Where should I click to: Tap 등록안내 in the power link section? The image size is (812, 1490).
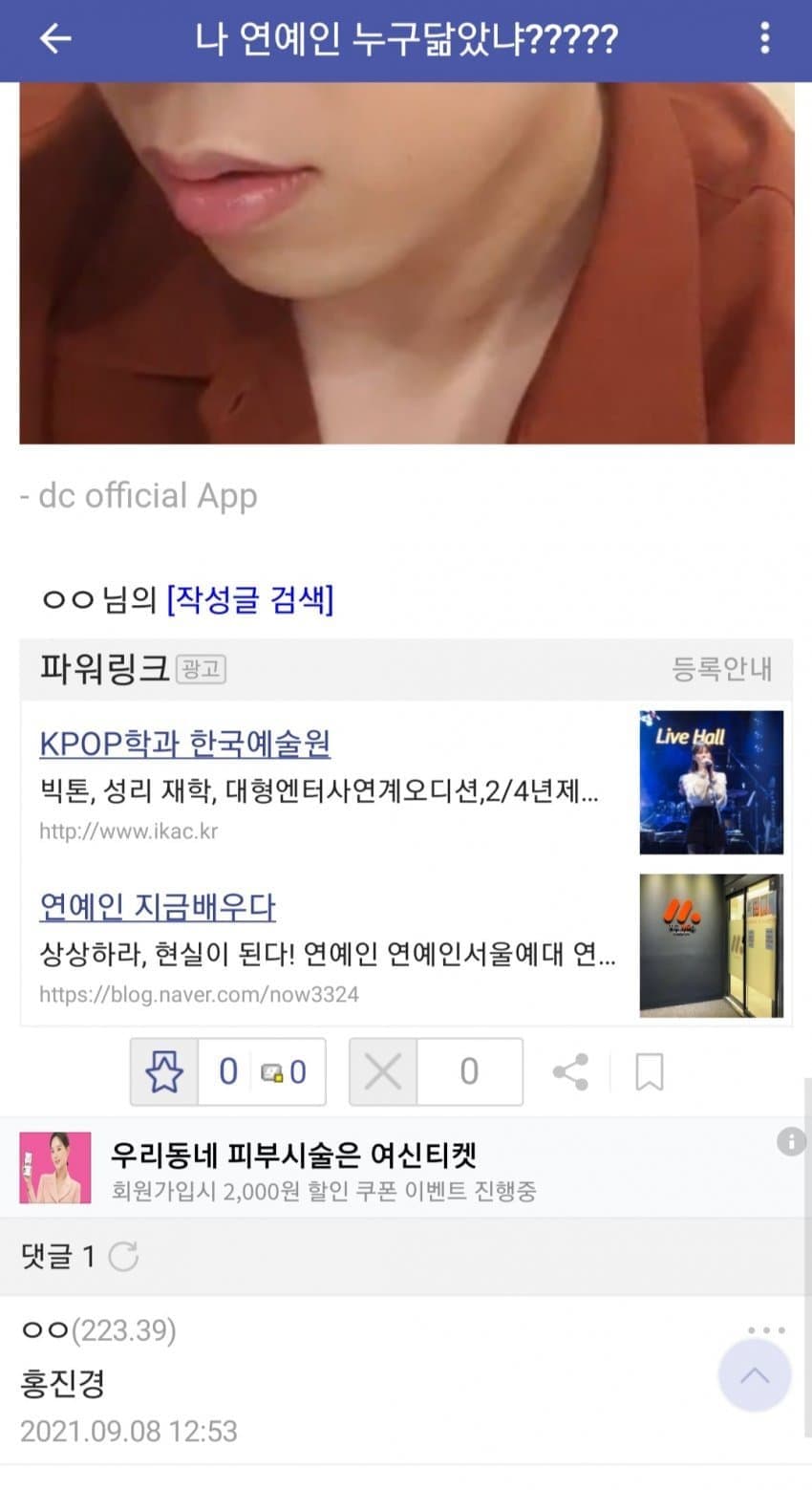click(721, 669)
